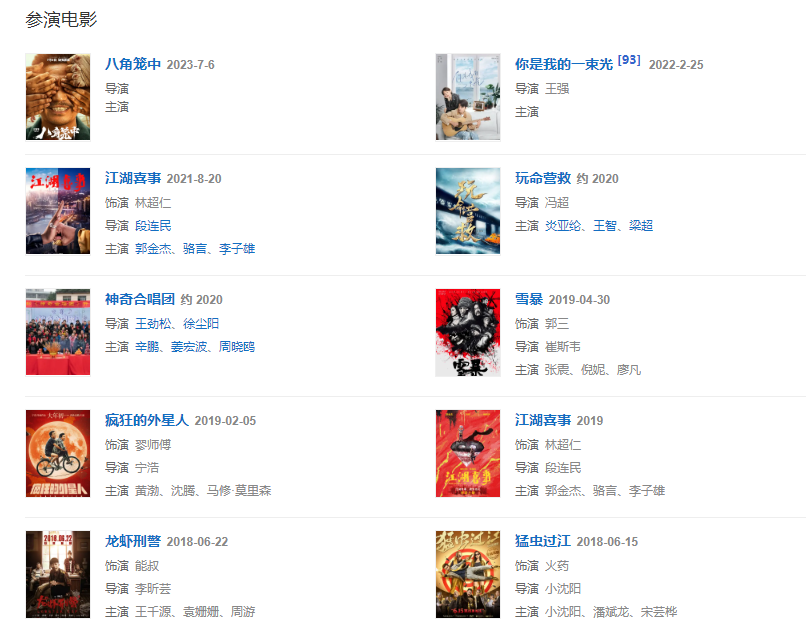
Task: Tap the 江湖喜事 2021-8-20 title link
Action: pyautogui.click(x=133, y=178)
